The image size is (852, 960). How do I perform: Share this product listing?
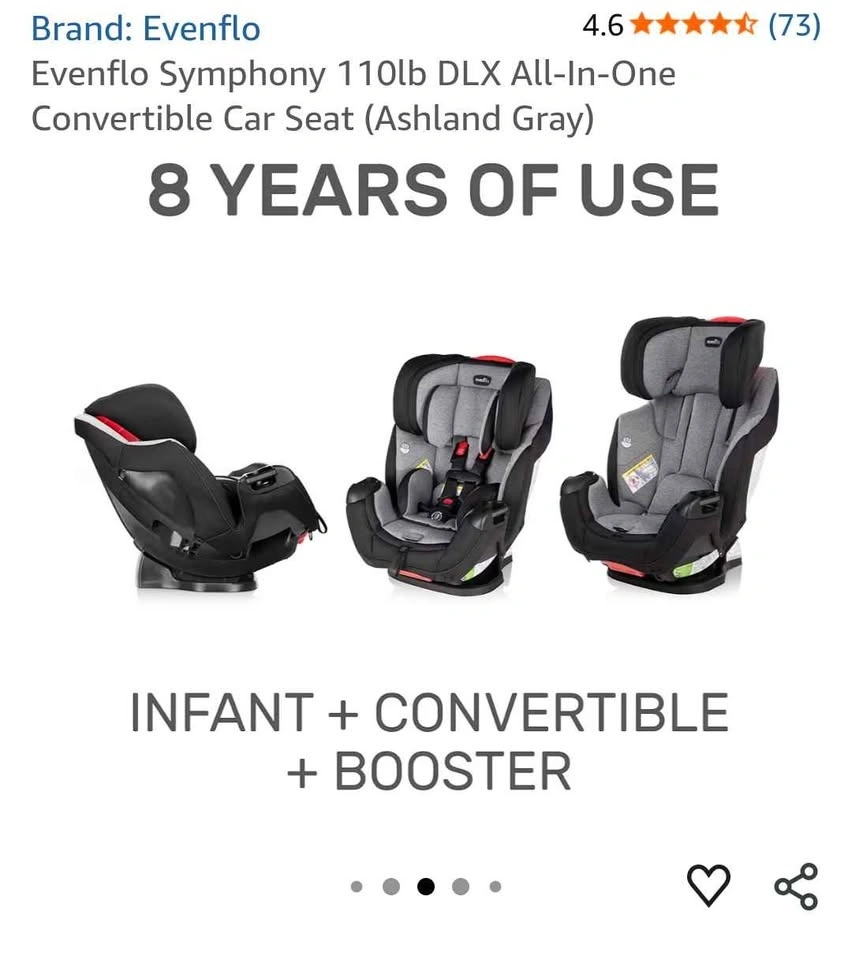click(797, 886)
